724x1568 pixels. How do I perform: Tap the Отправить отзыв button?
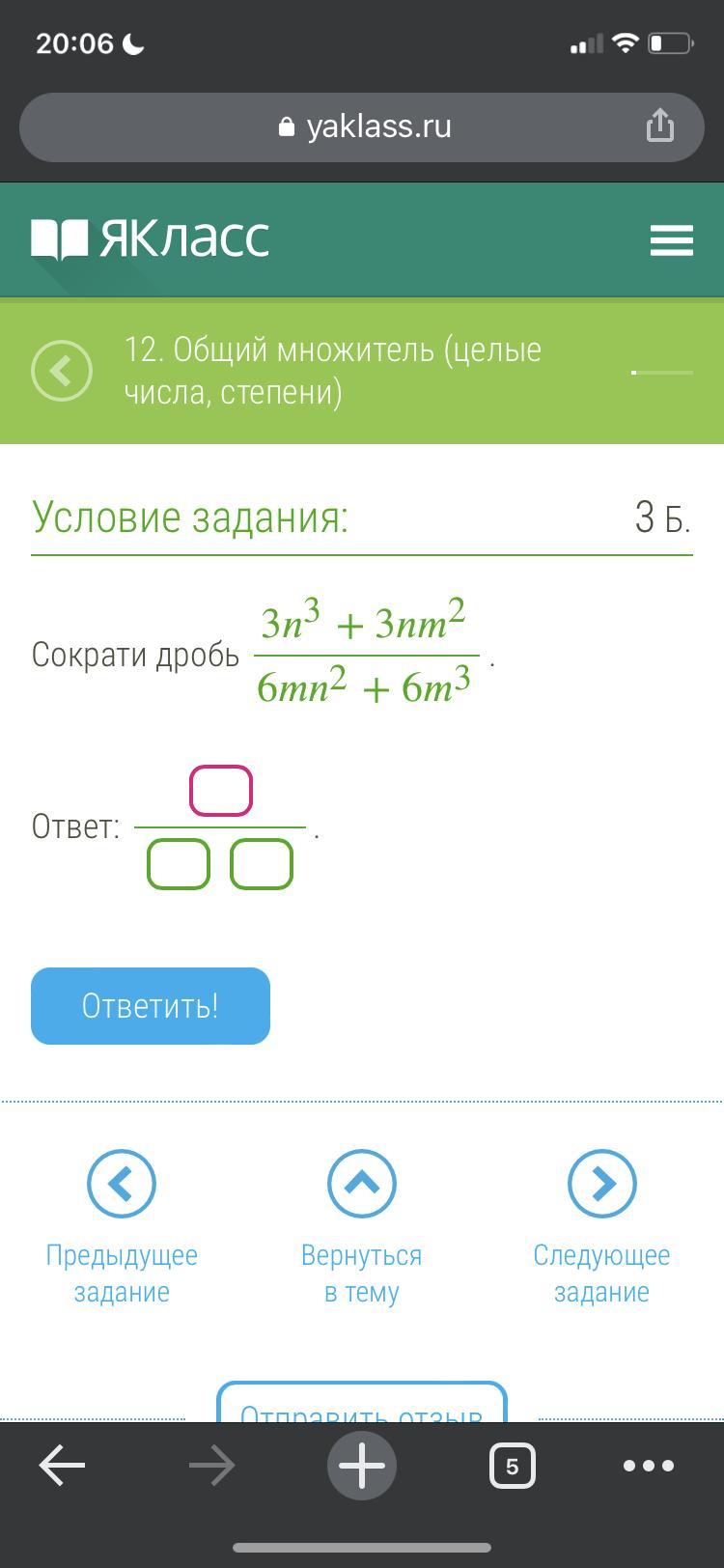pyautogui.click(x=362, y=1405)
